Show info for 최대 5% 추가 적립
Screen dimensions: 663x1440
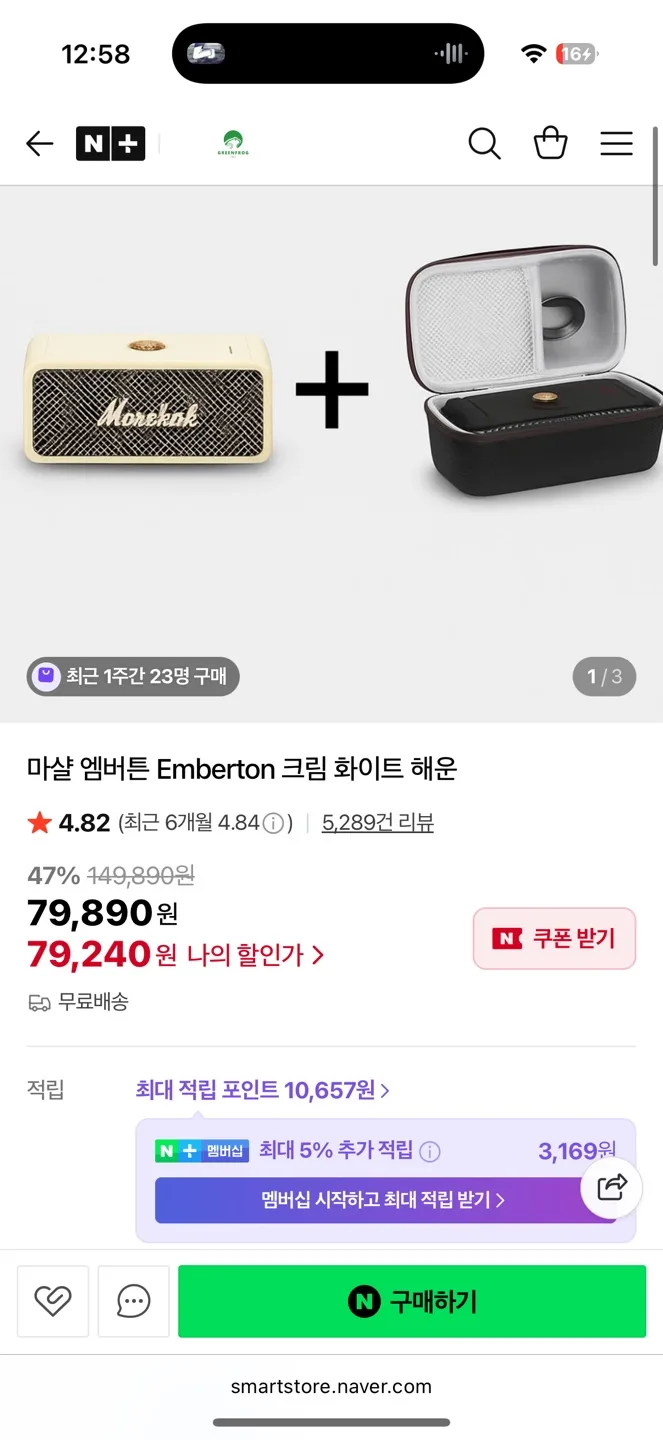[x=429, y=1151]
